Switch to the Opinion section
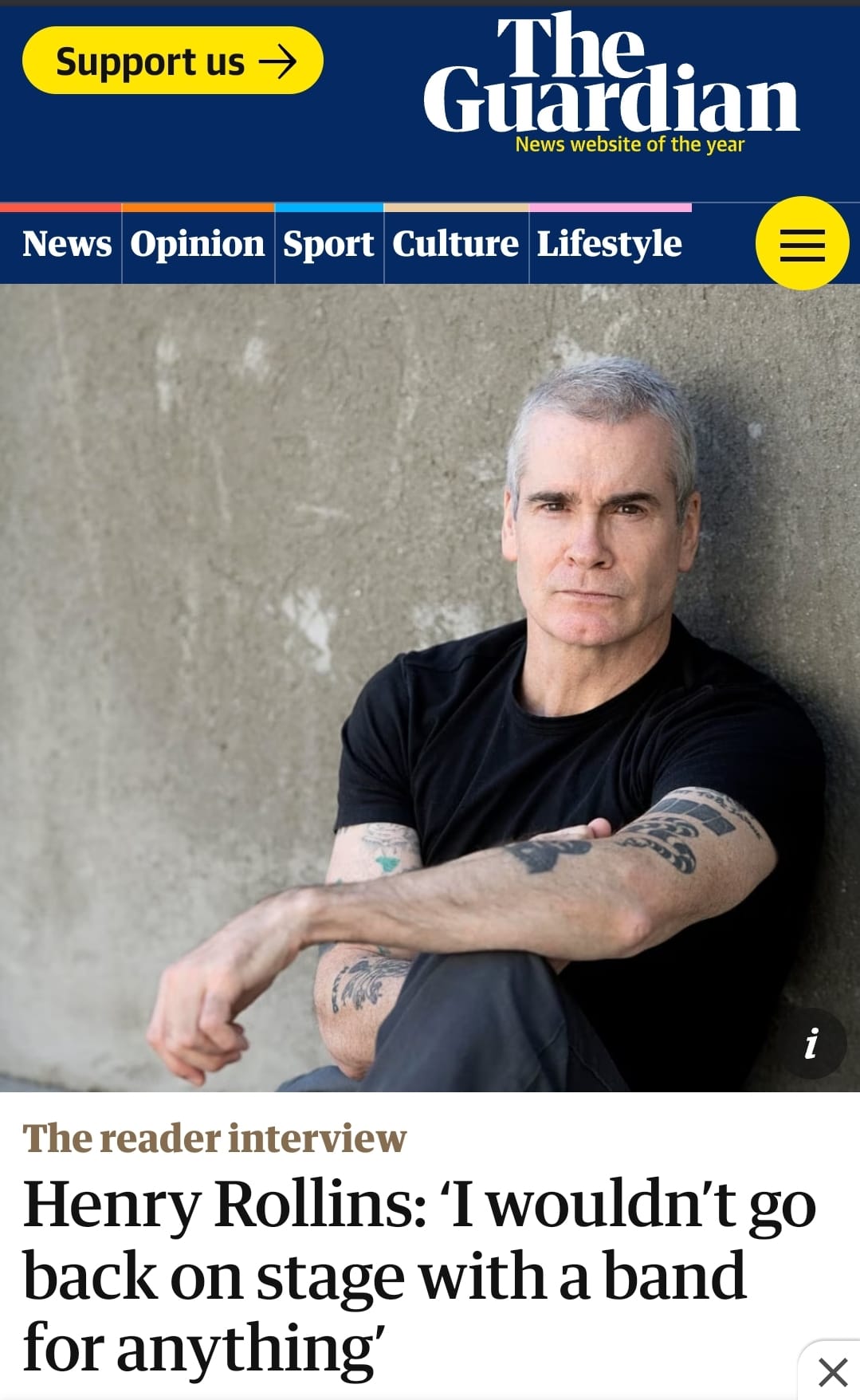The width and height of the screenshot is (860, 1400). pos(198,244)
